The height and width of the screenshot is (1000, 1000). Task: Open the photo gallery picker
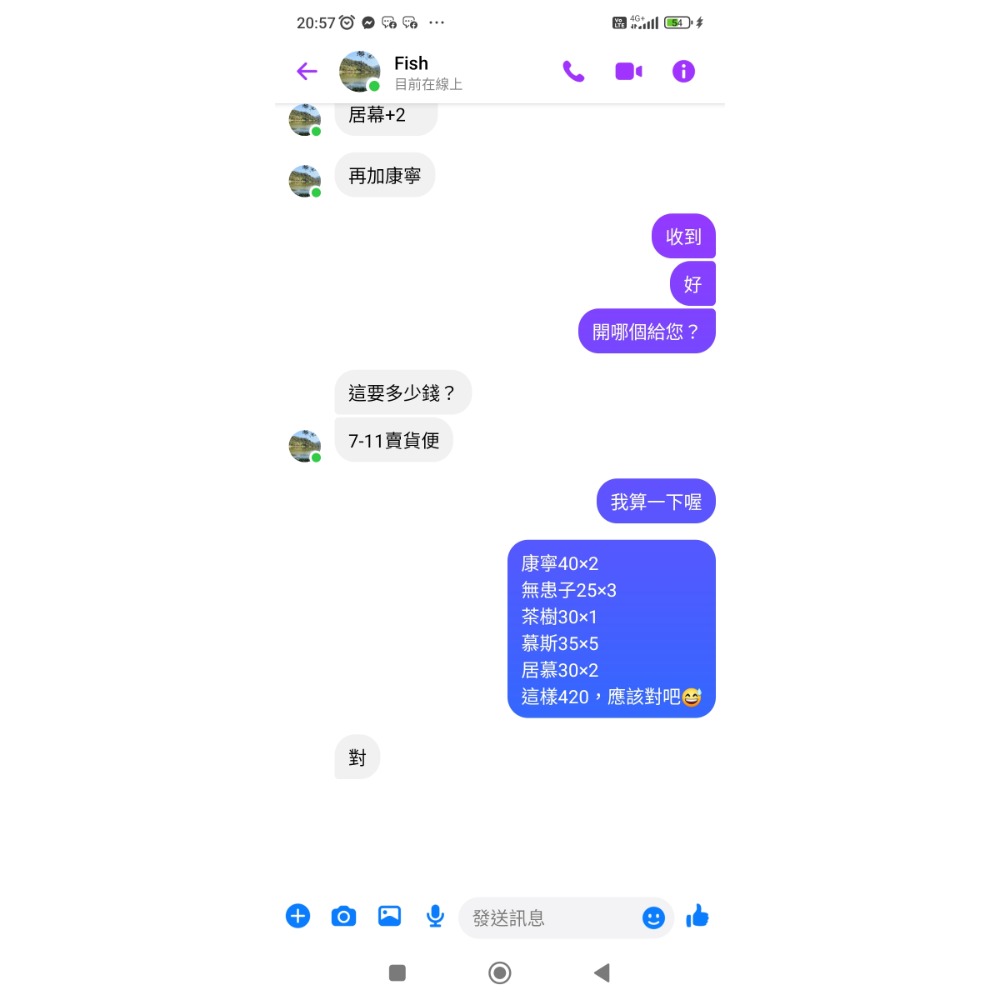coord(389,916)
